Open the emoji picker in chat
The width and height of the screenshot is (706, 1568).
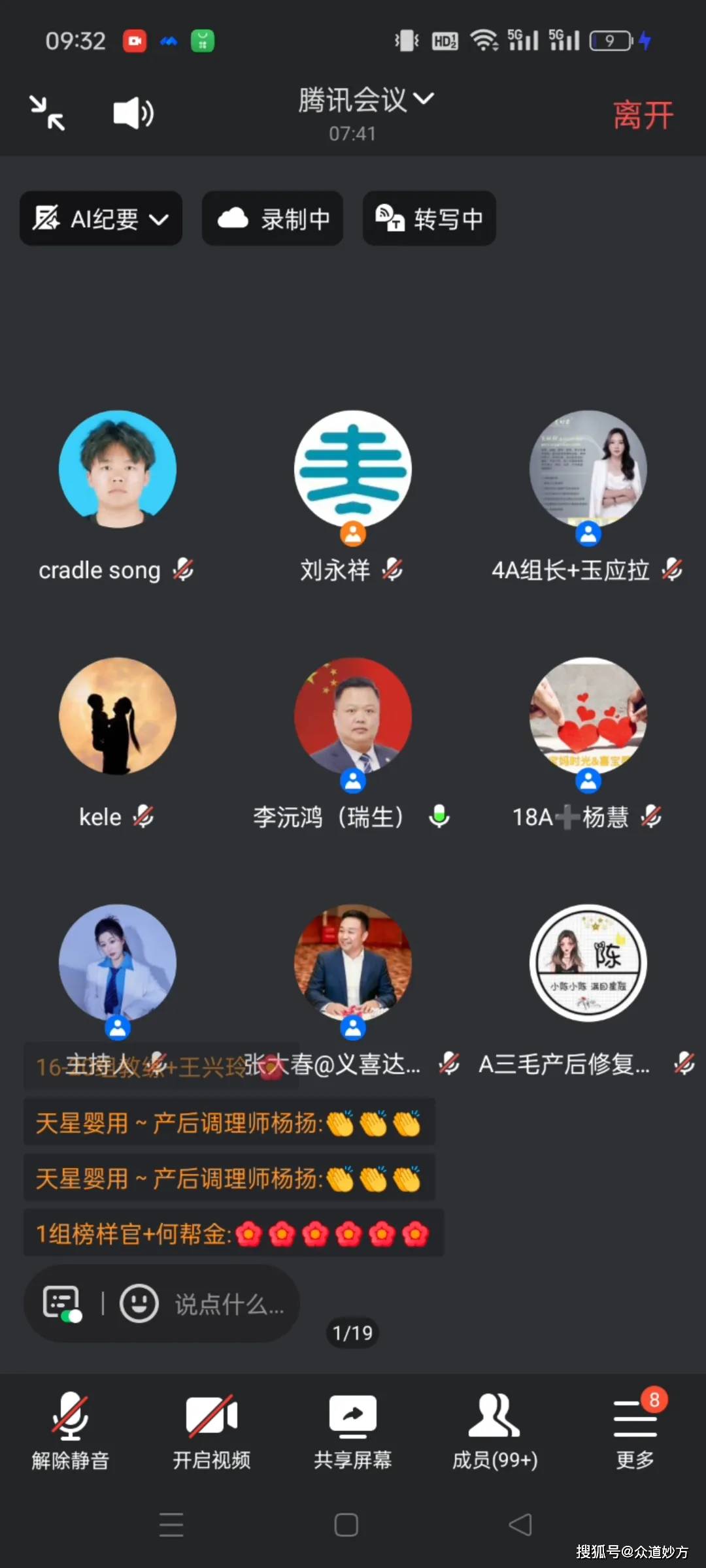click(x=139, y=1303)
